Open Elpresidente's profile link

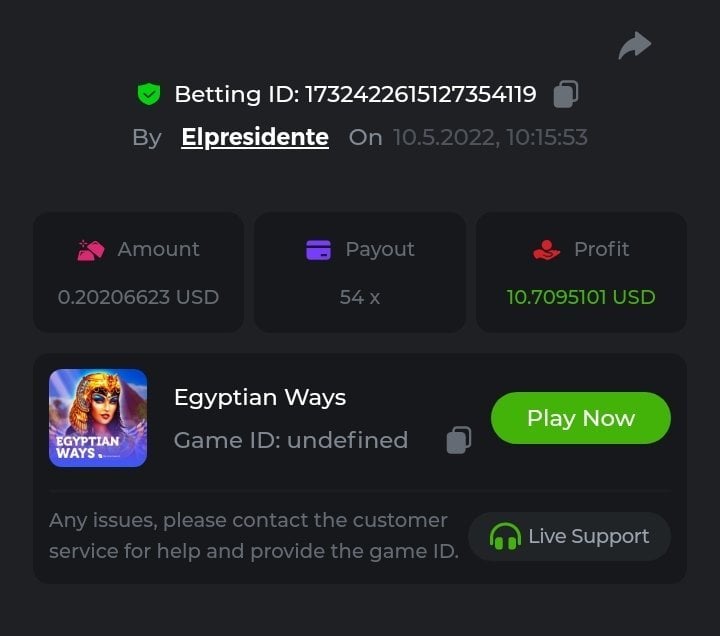click(255, 138)
